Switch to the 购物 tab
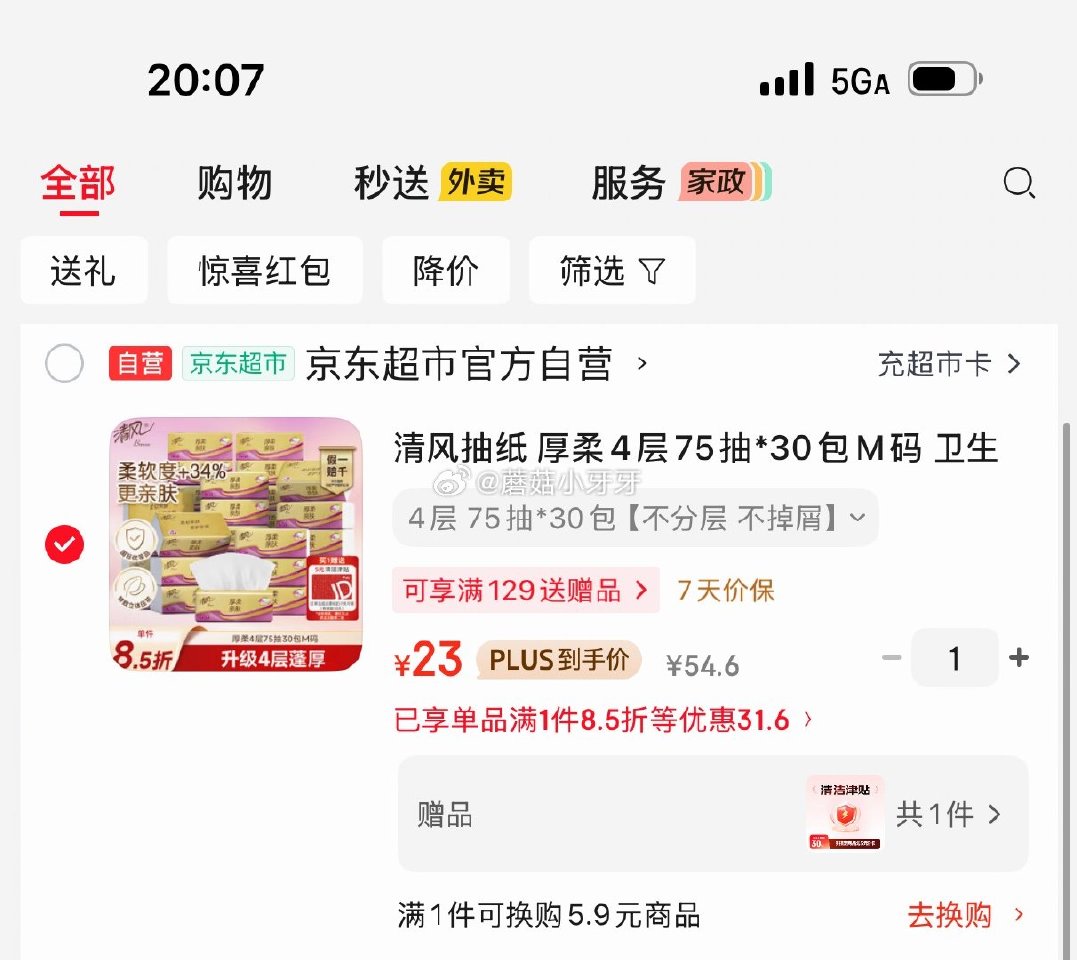This screenshot has height=960, width=1077. click(x=234, y=185)
